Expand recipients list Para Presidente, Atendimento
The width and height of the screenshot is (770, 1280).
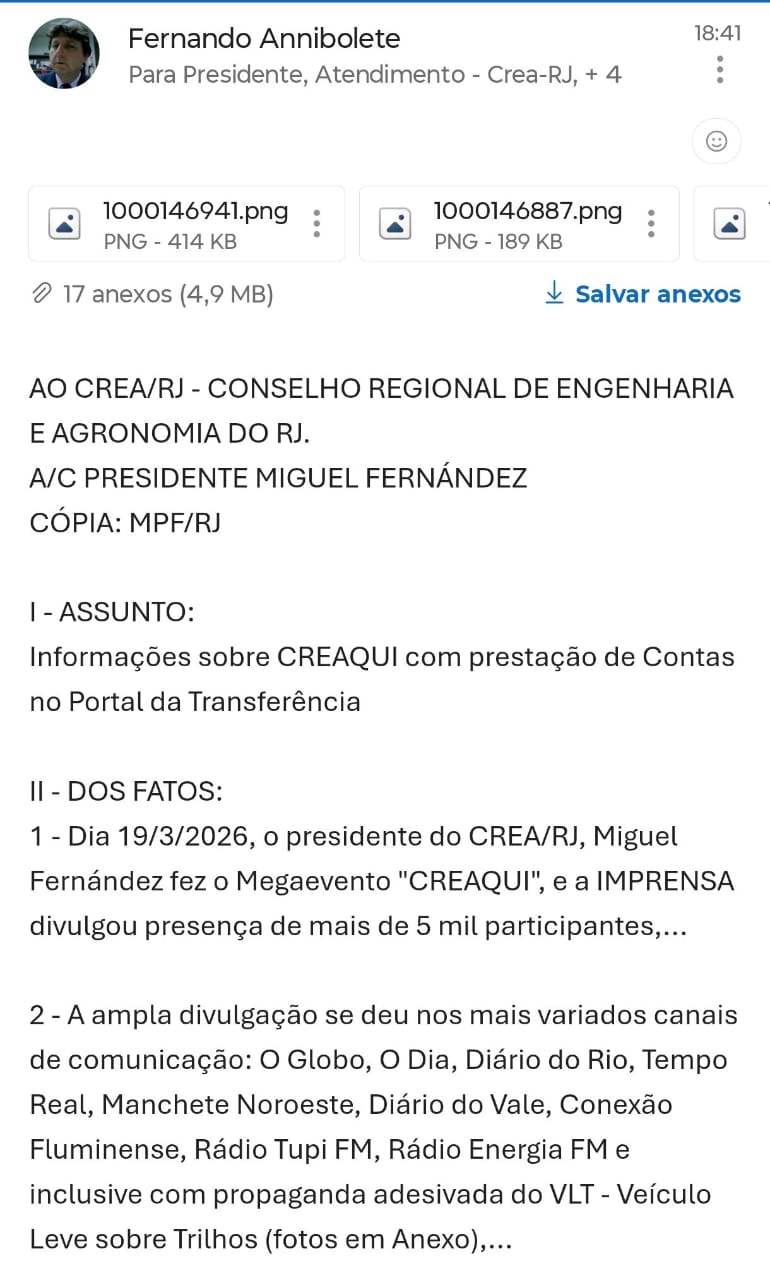coord(374,75)
